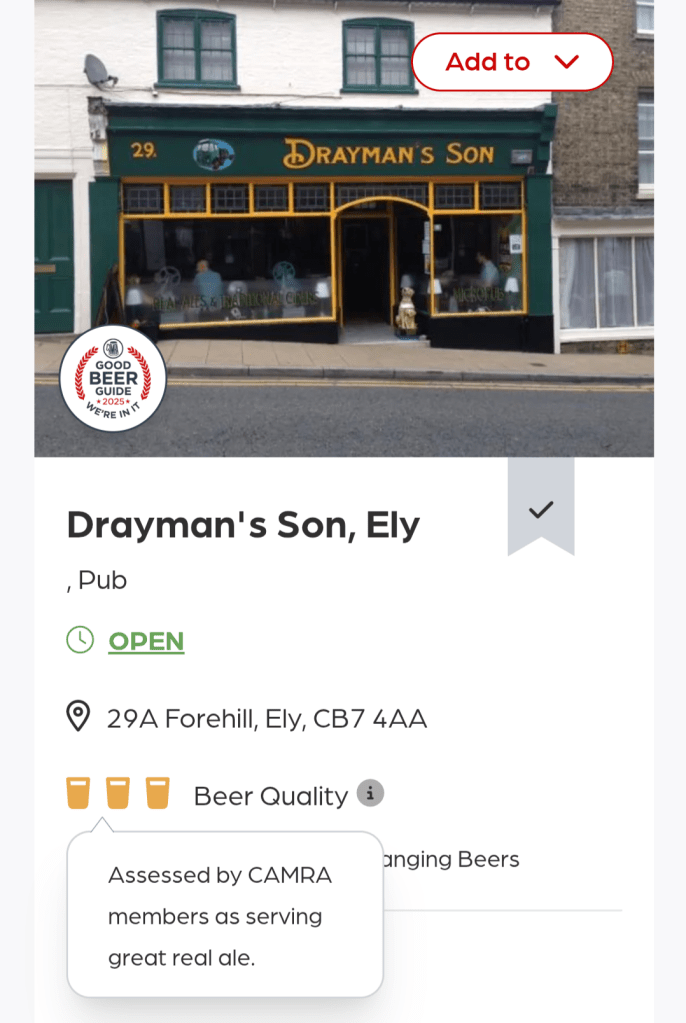This screenshot has width=686, height=1023.
Task: Tap the Beer Quality info icon
Action: point(371,794)
